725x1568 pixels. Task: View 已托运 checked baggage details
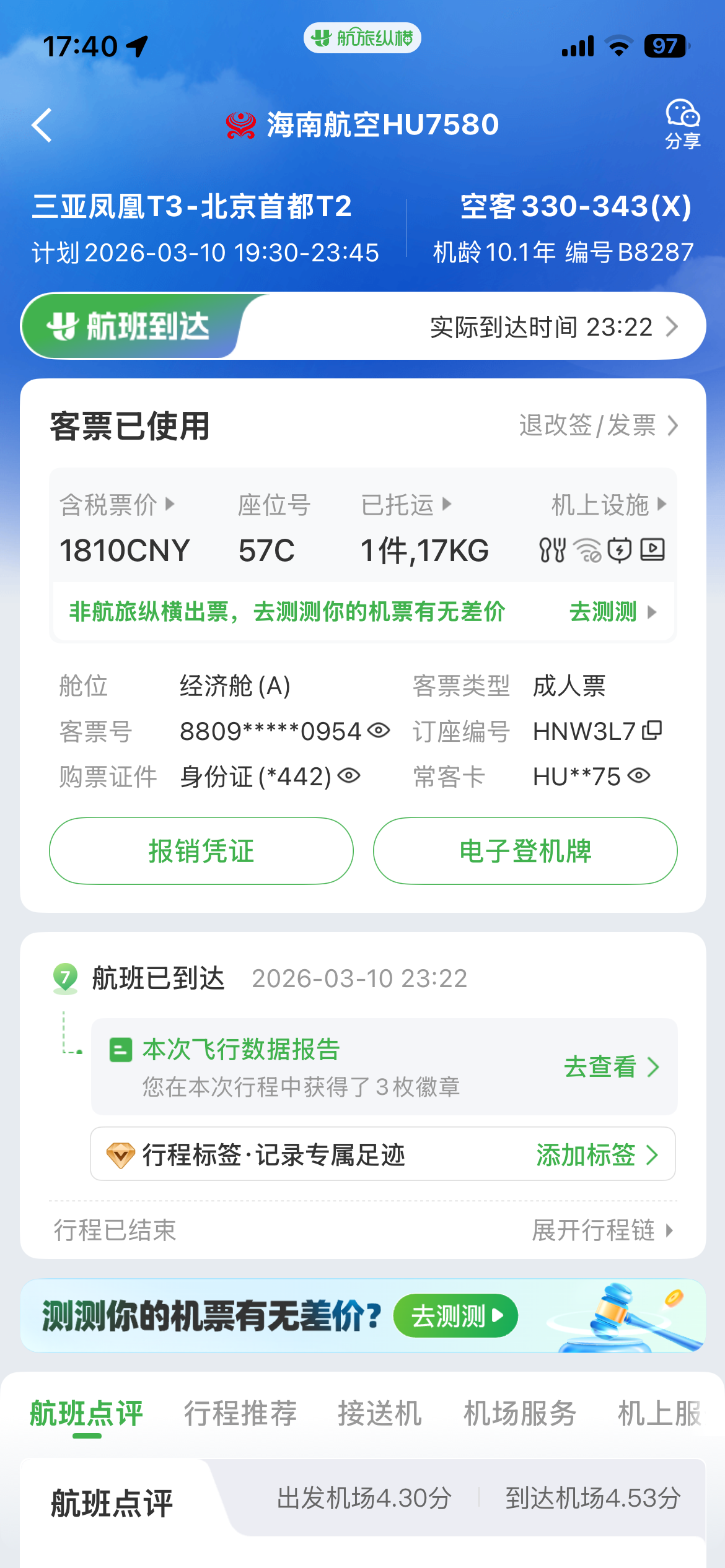click(406, 505)
